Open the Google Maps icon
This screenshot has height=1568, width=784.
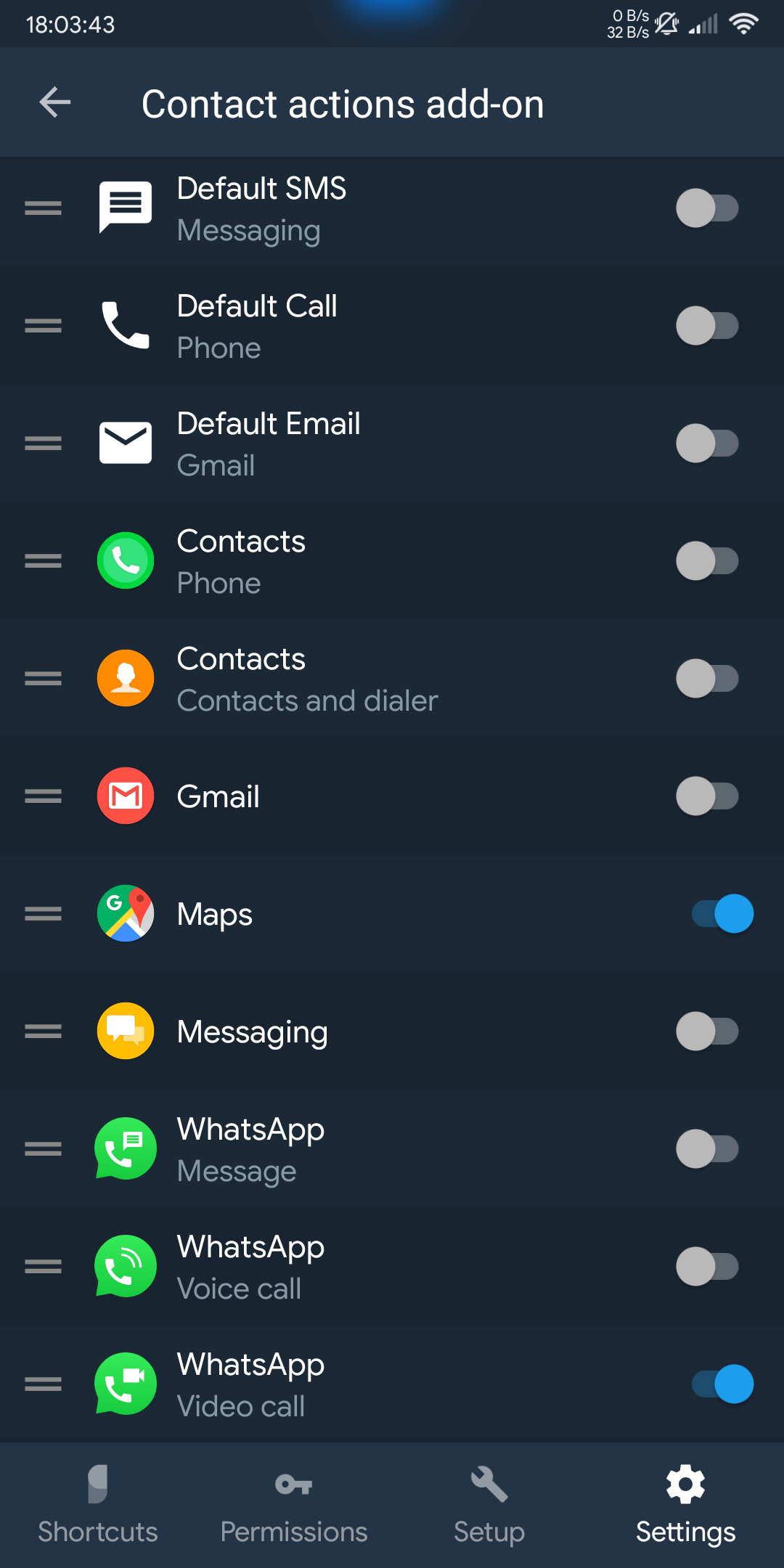(x=125, y=913)
